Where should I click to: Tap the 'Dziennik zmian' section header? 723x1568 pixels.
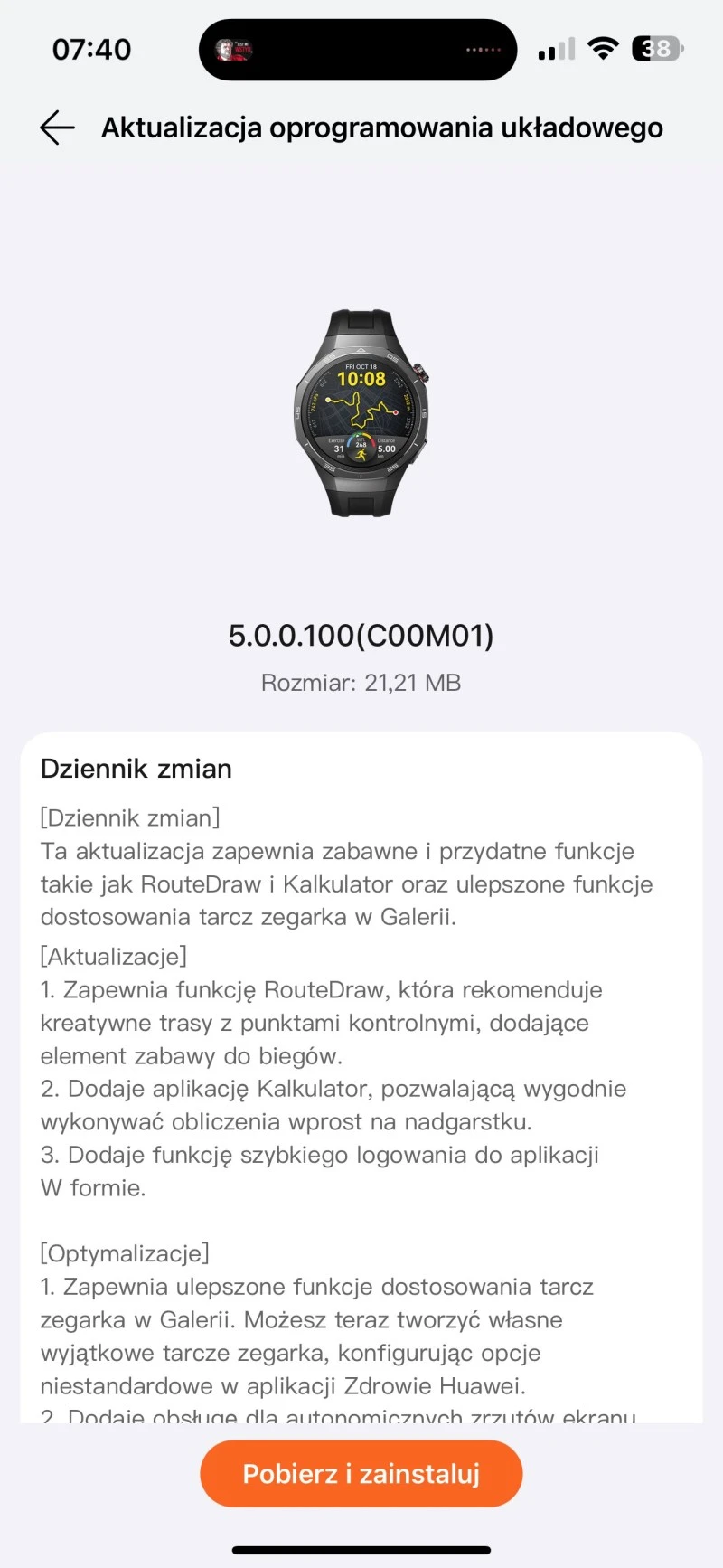tap(136, 768)
